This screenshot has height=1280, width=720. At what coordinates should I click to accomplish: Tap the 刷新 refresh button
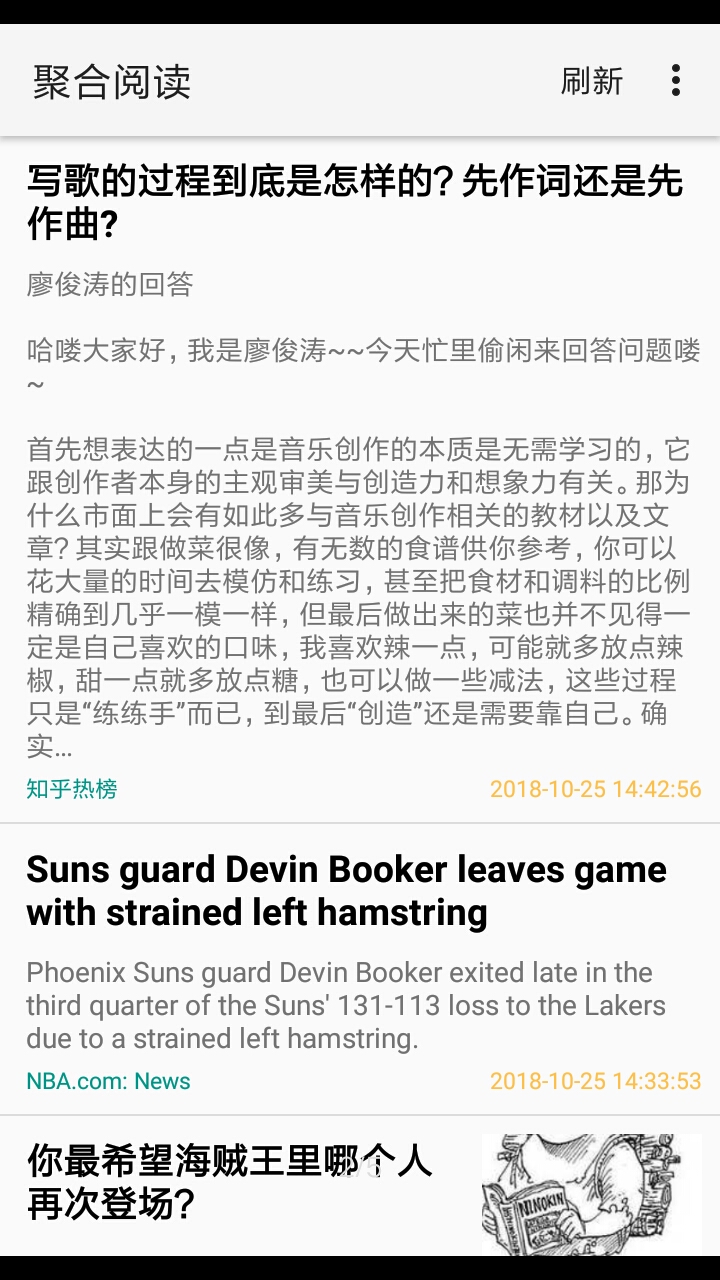coord(591,81)
